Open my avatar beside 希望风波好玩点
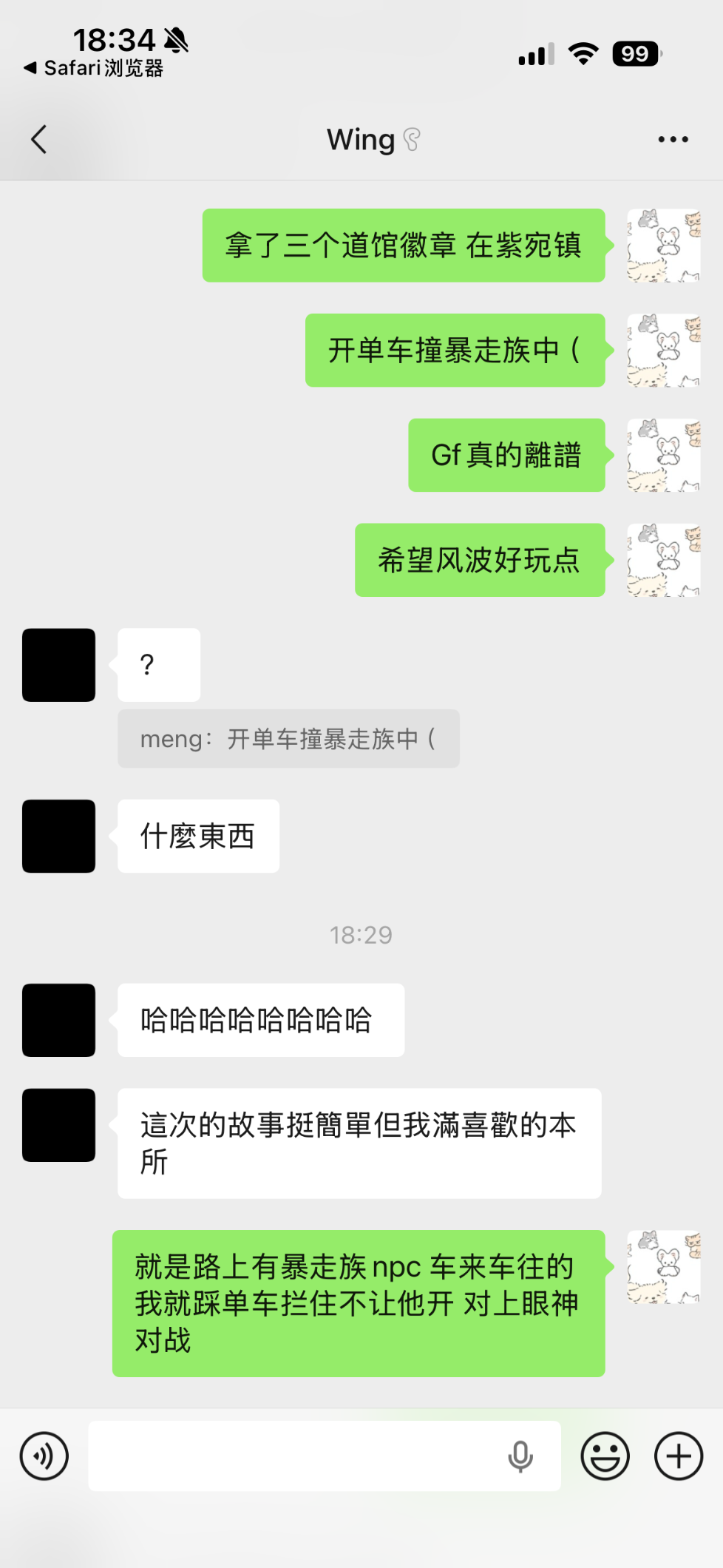This screenshot has height=1568, width=723. coord(663,560)
